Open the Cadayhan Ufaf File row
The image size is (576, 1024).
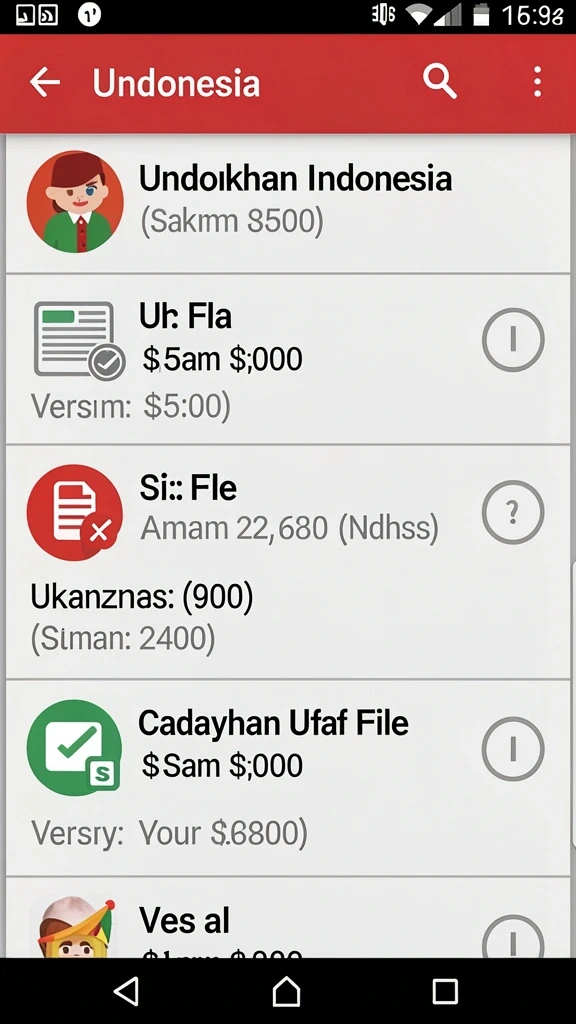[x=288, y=778]
